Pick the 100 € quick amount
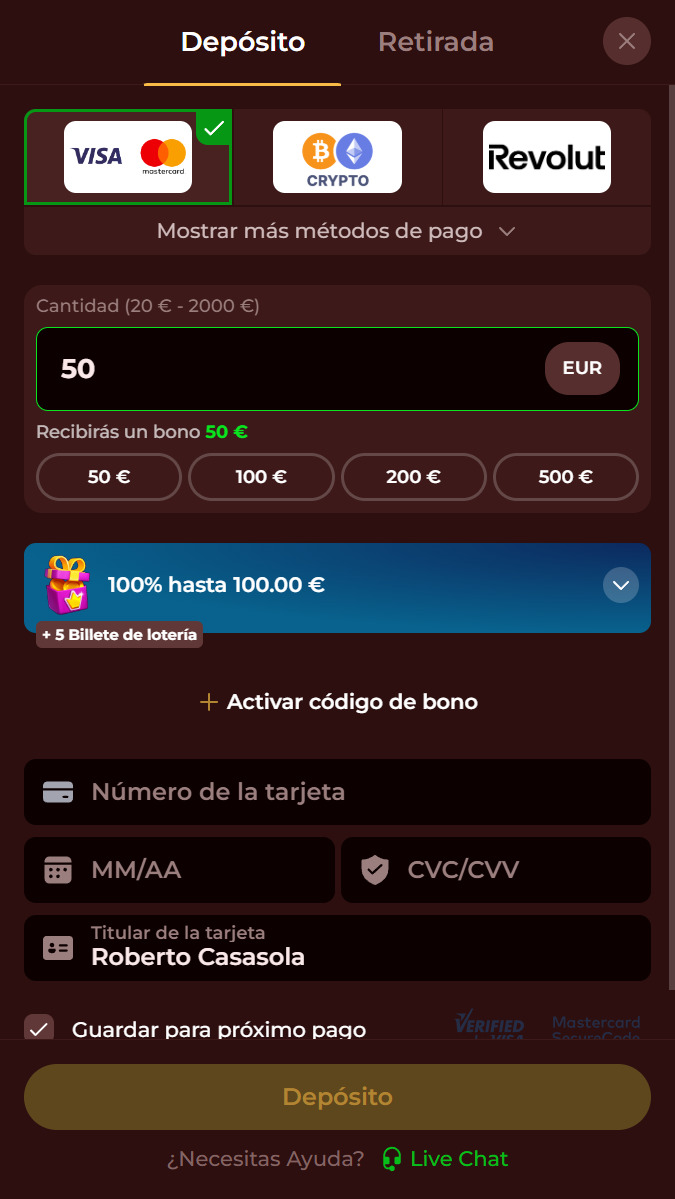This screenshot has width=675, height=1199. pyautogui.click(x=261, y=477)
